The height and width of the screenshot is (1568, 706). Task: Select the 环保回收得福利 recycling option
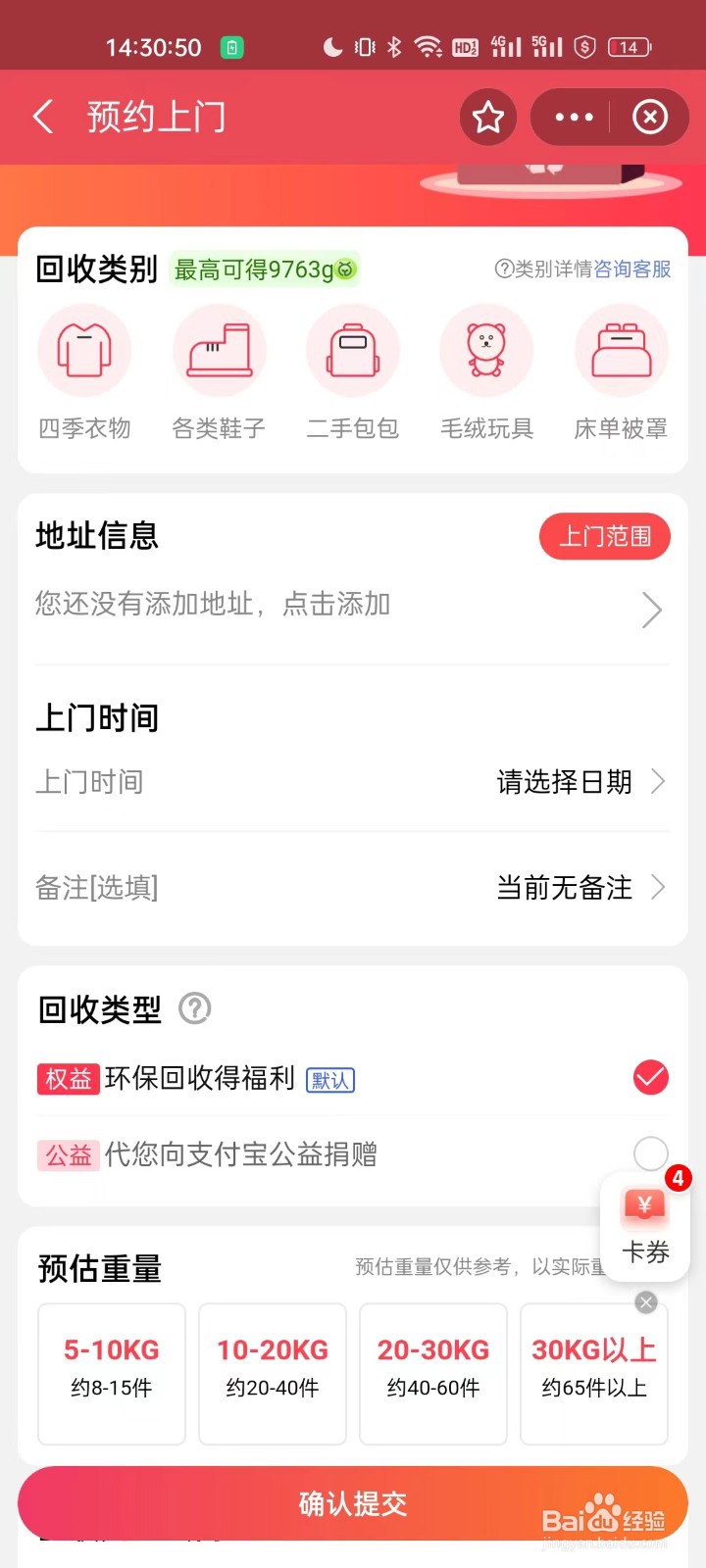pyautogui.click(x=650, y=1077)
